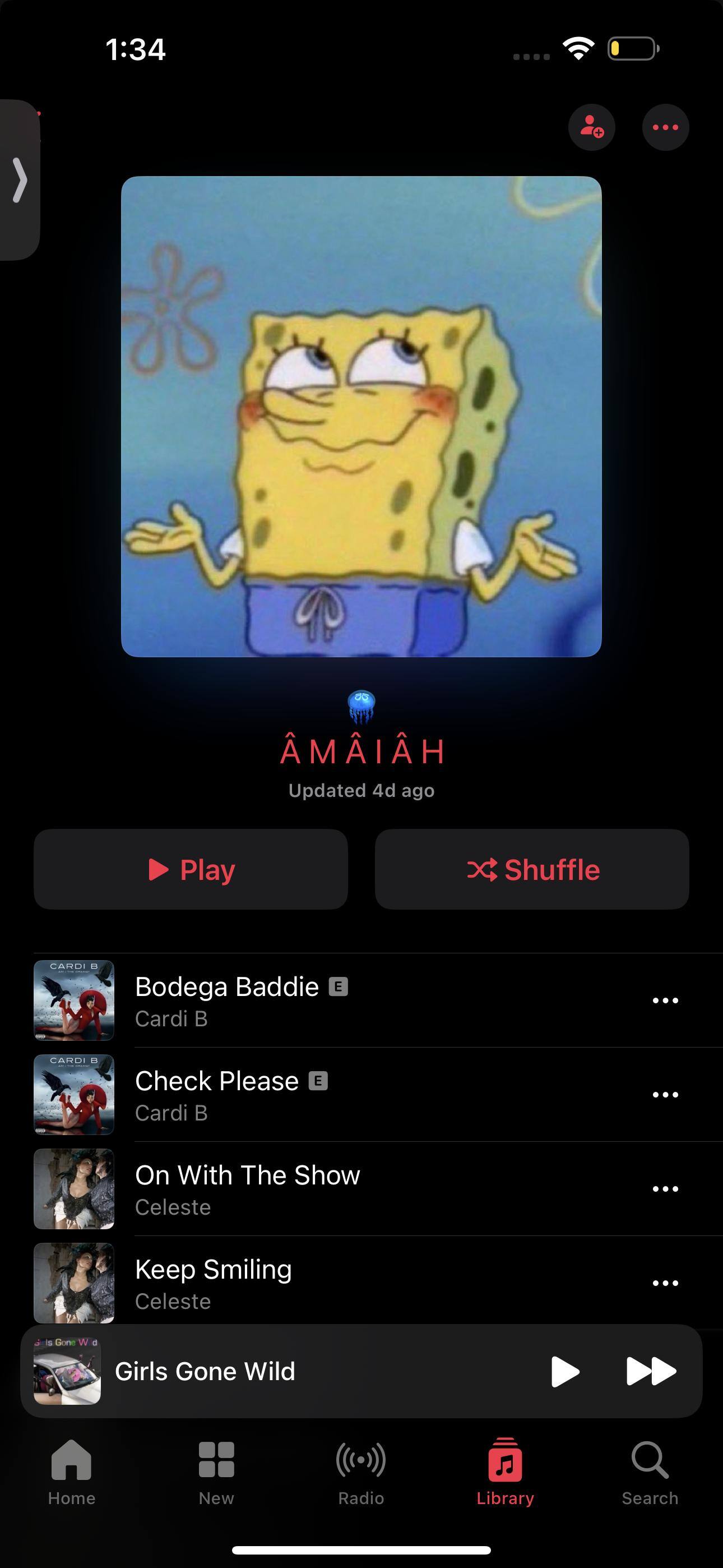Play the ÂMÂIÂH playlist
Screen dimensions: 723x1568
(x=191, y=869)
